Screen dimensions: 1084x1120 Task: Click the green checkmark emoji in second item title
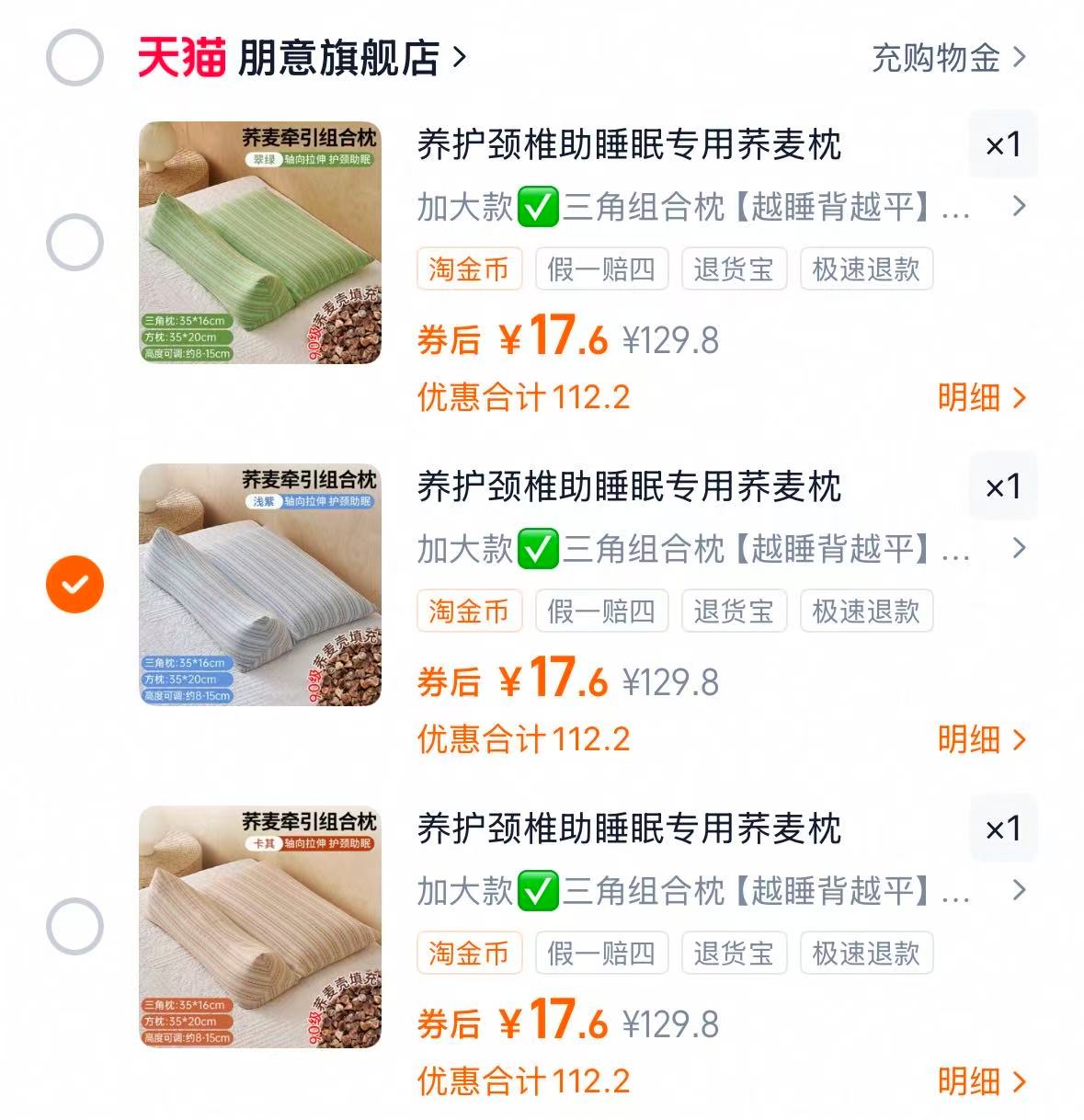537,549
